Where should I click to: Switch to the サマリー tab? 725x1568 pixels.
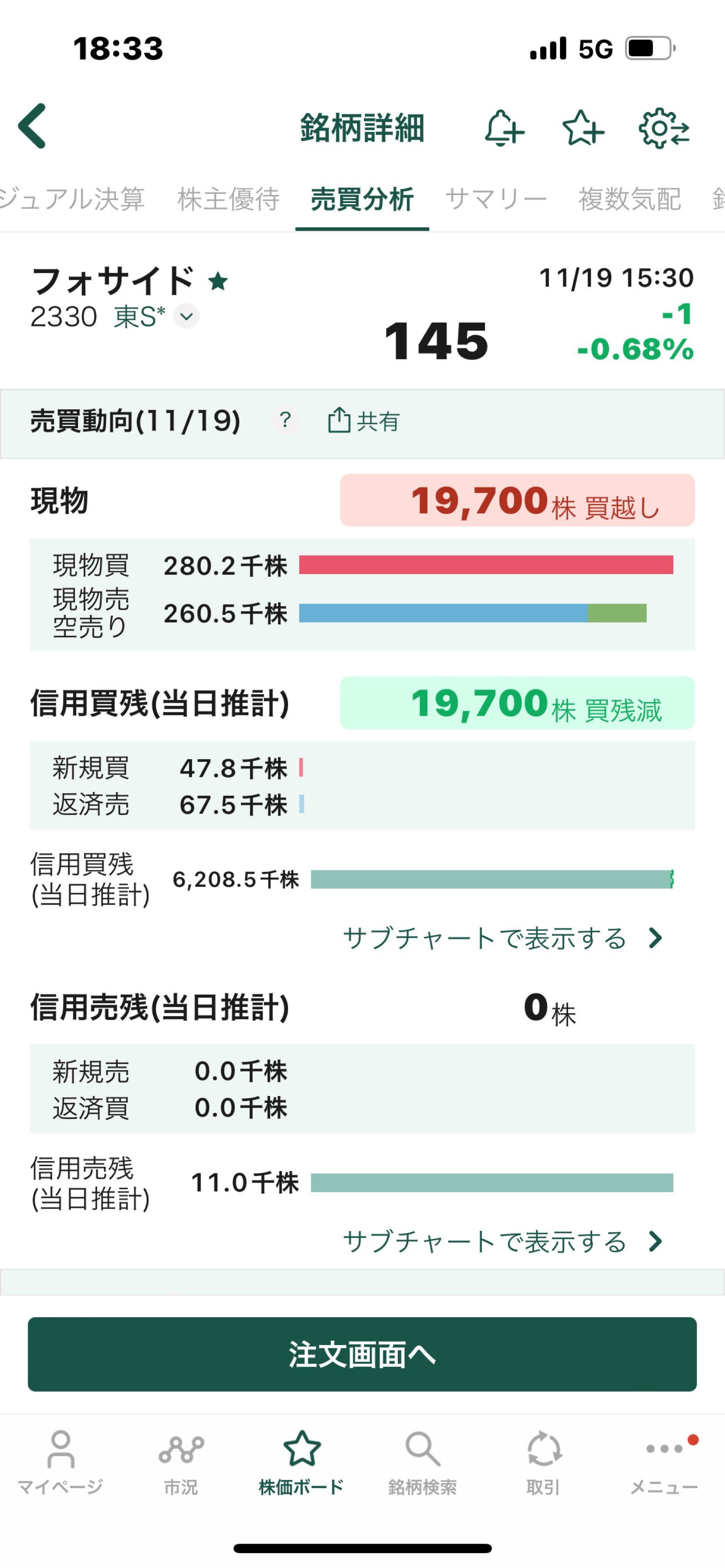pyautogui.click(x=497, y=199)
